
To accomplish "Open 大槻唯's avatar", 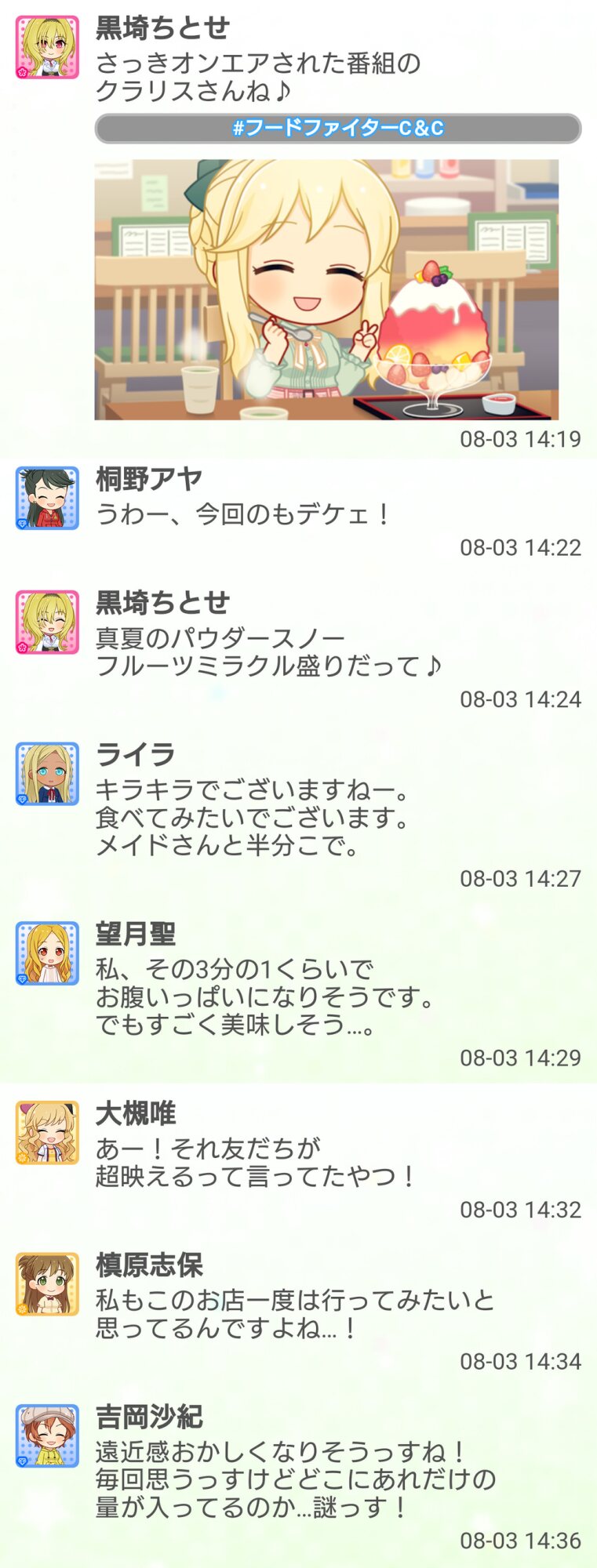I will pos(47,1132).
